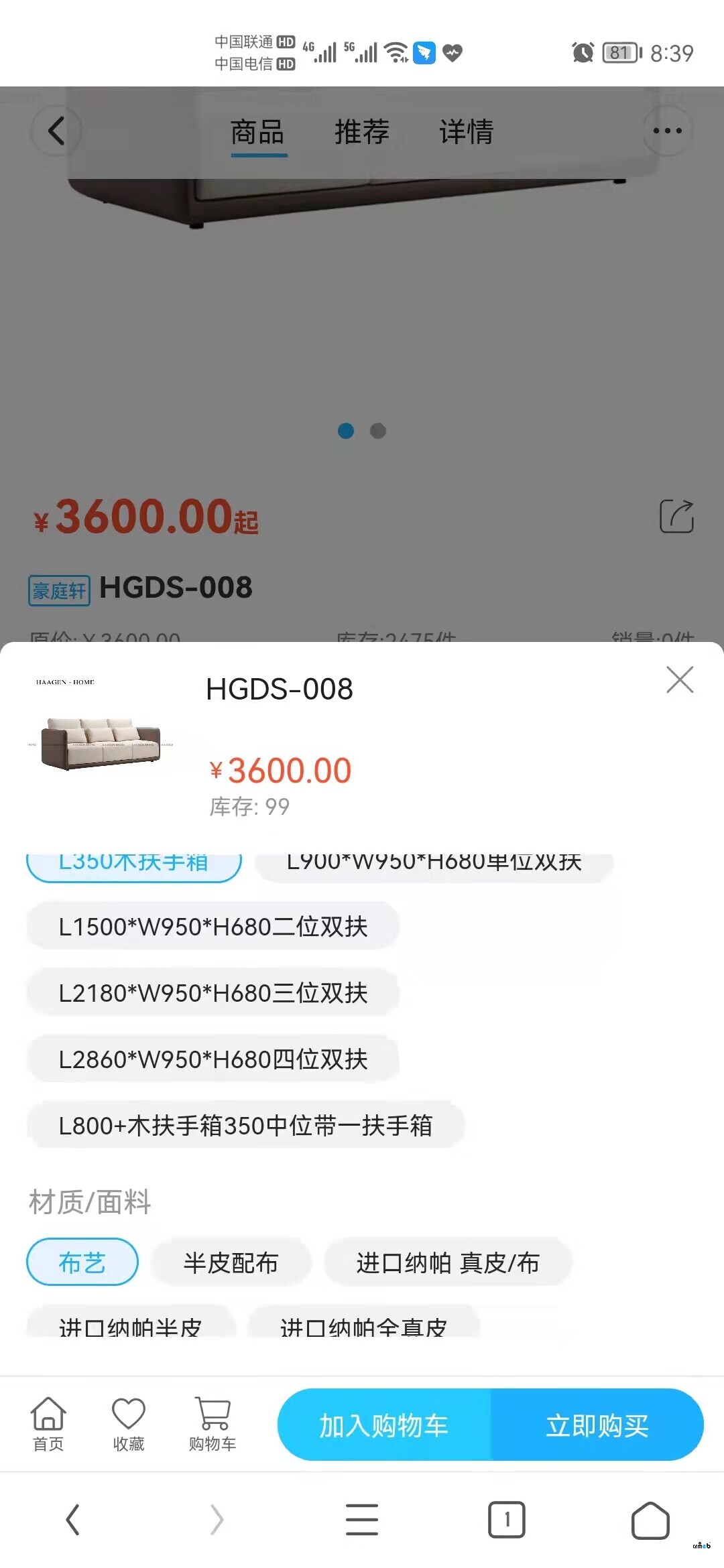Select L2180*W950*H680三位双扶 size option
Viewport: 724px width, 1568px height.
[213, 993]
